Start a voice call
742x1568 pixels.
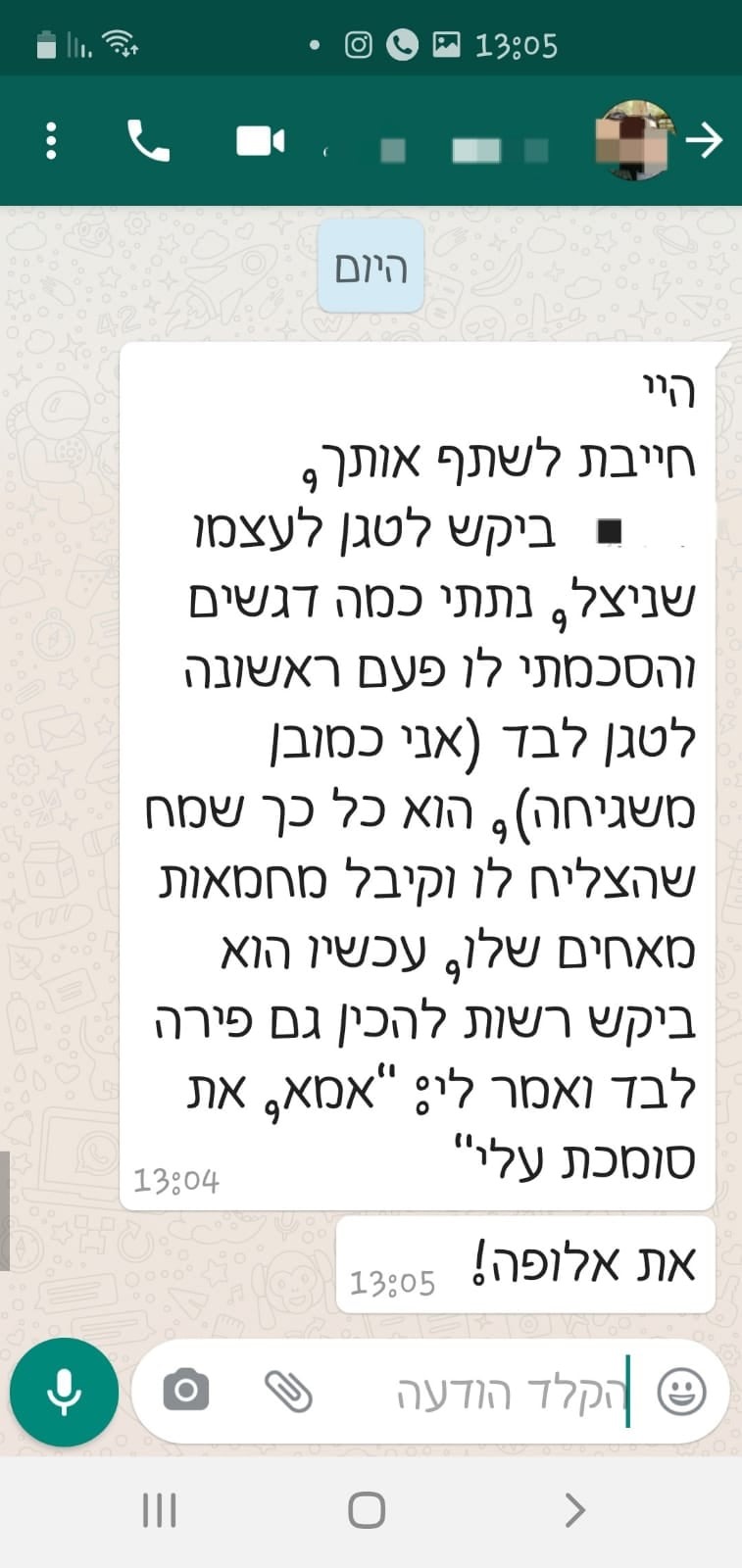coord(149,141)
